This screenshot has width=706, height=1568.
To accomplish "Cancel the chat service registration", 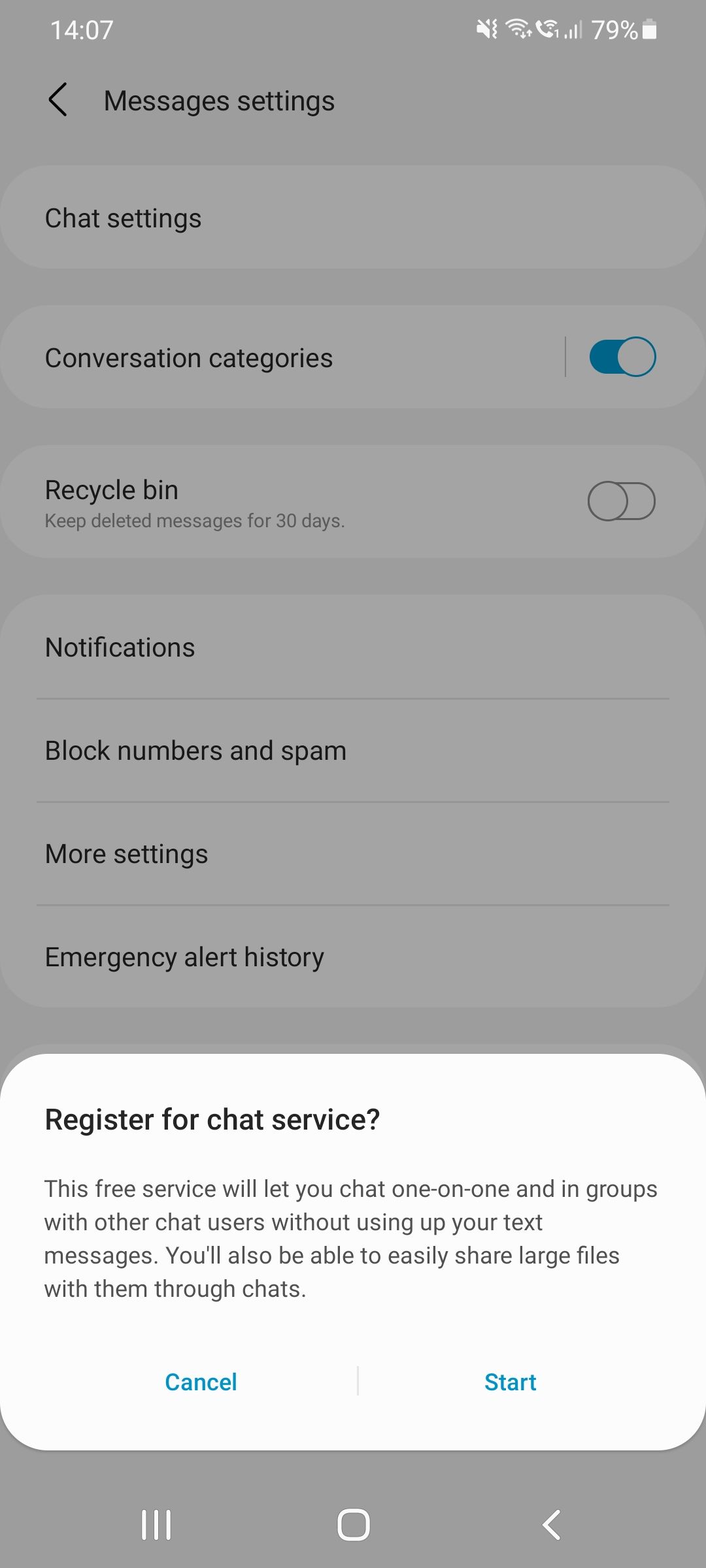I will pyautogui.click(x=201, y=1382).
